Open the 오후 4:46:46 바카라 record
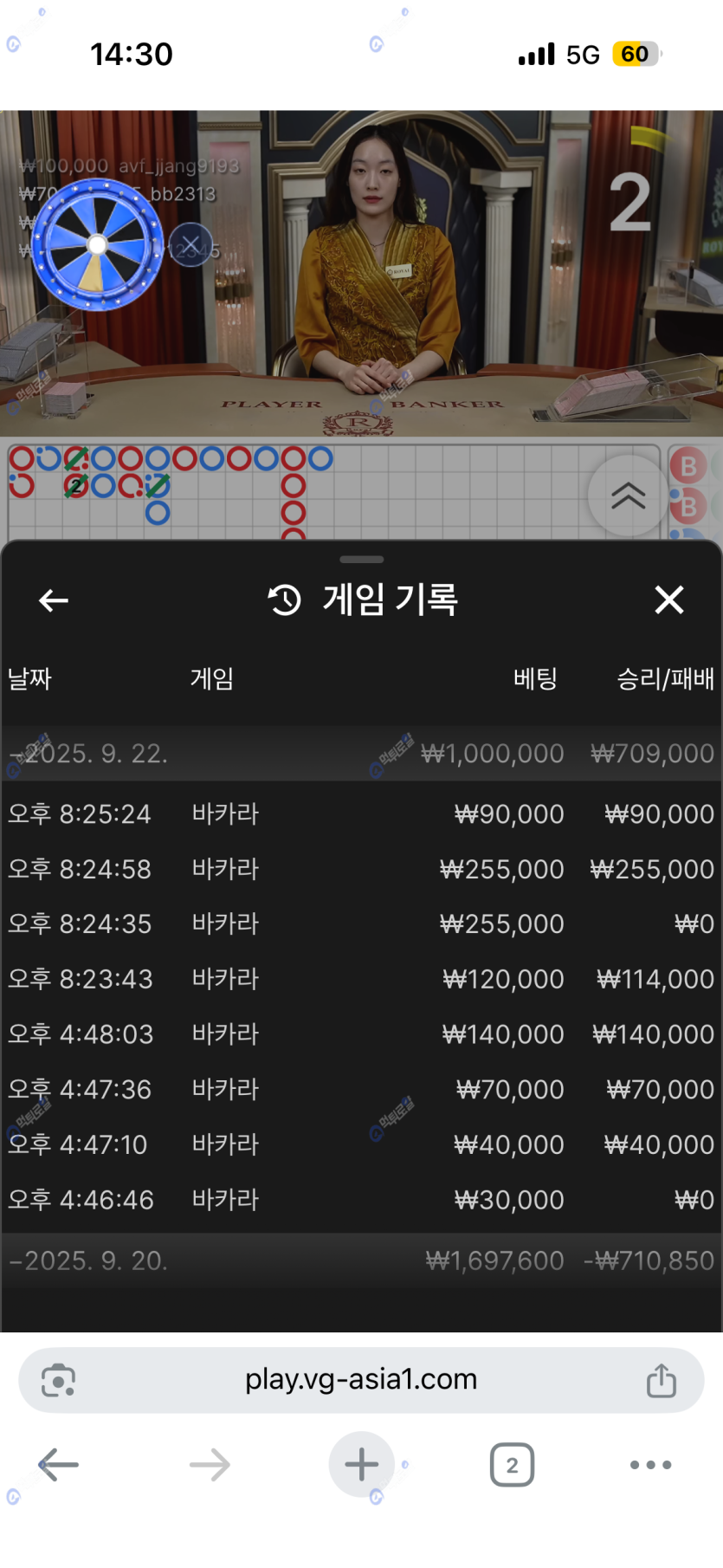The height and width of the screenshot is (1568, 723). [x=361, y=1200]
